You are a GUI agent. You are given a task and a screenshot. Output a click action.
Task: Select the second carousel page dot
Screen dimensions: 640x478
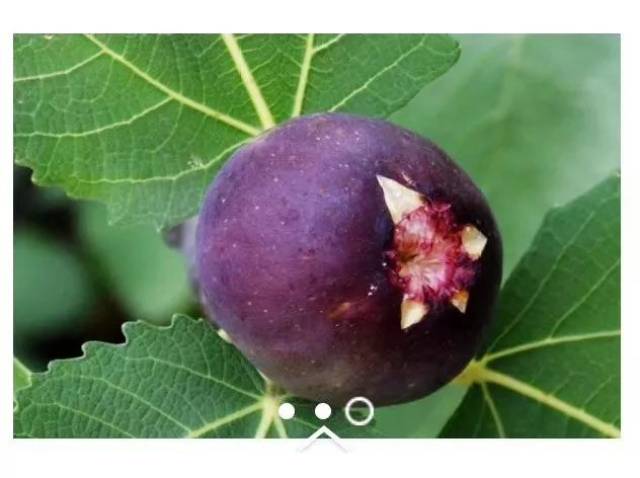point(323,411)
